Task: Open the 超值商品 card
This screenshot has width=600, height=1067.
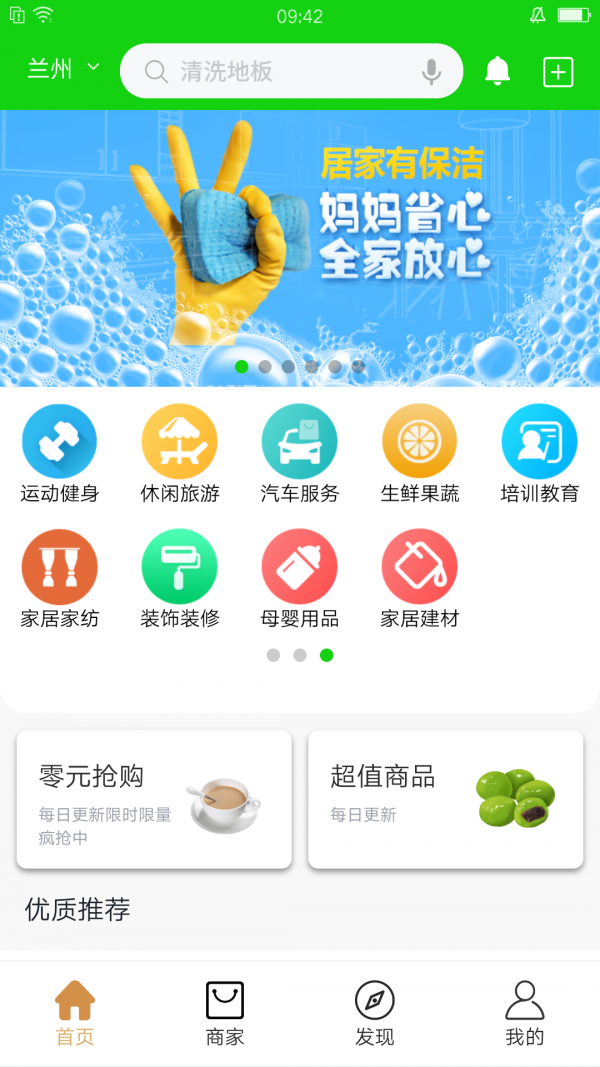Action: pyautogui.click(x=446, y=799)
